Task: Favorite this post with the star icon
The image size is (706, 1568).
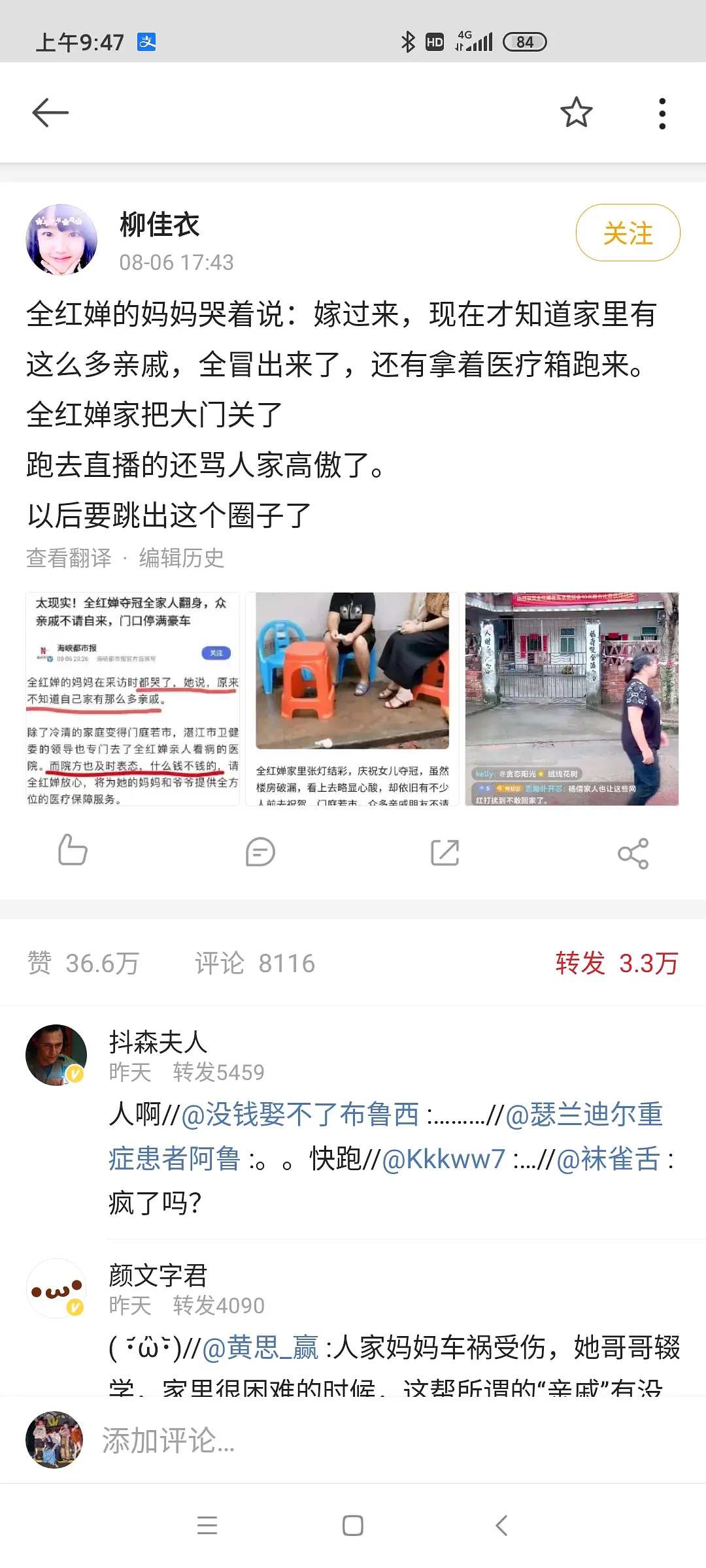Action: click(x=576, y=112)
